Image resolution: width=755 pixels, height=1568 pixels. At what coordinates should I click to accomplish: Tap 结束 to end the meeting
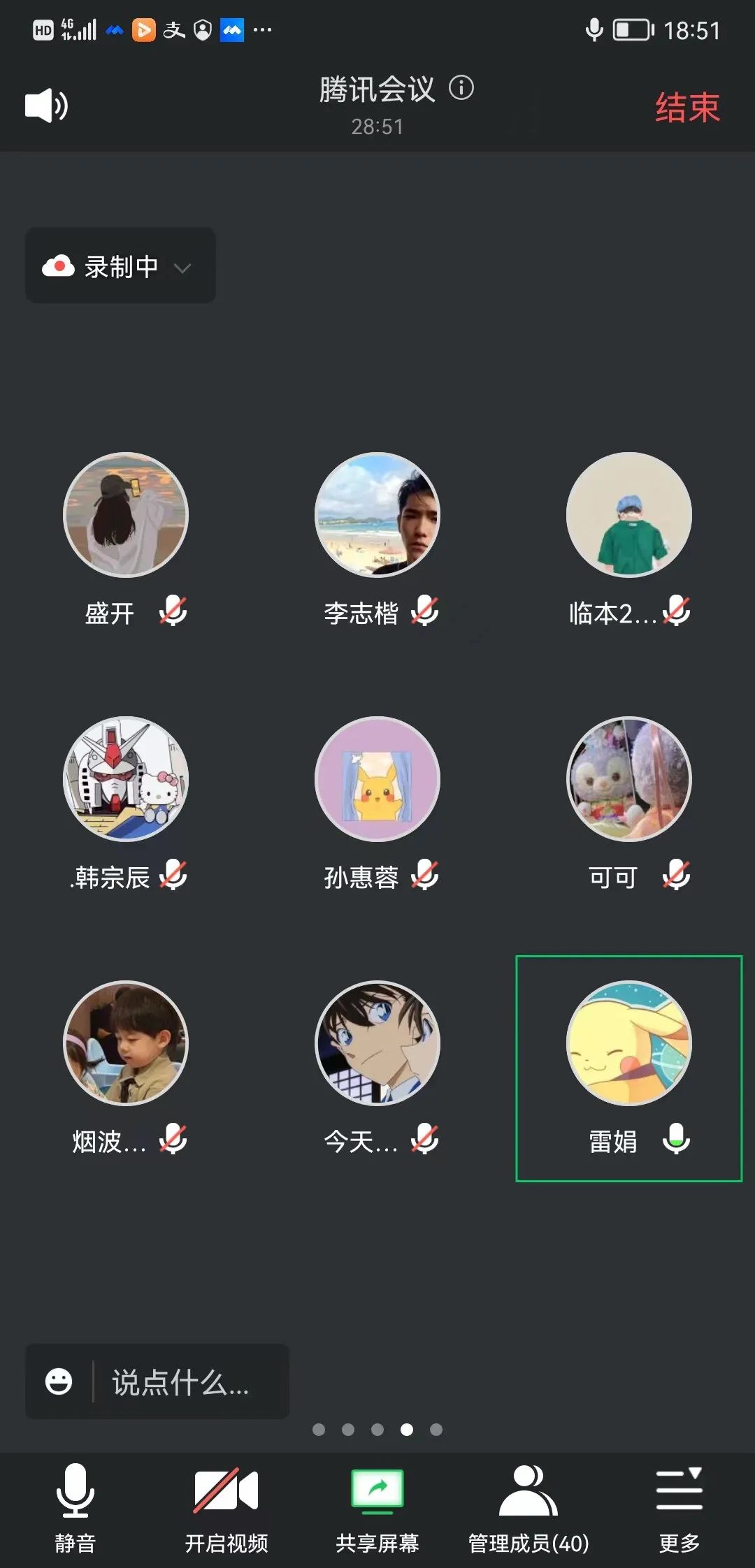[687, 108]
